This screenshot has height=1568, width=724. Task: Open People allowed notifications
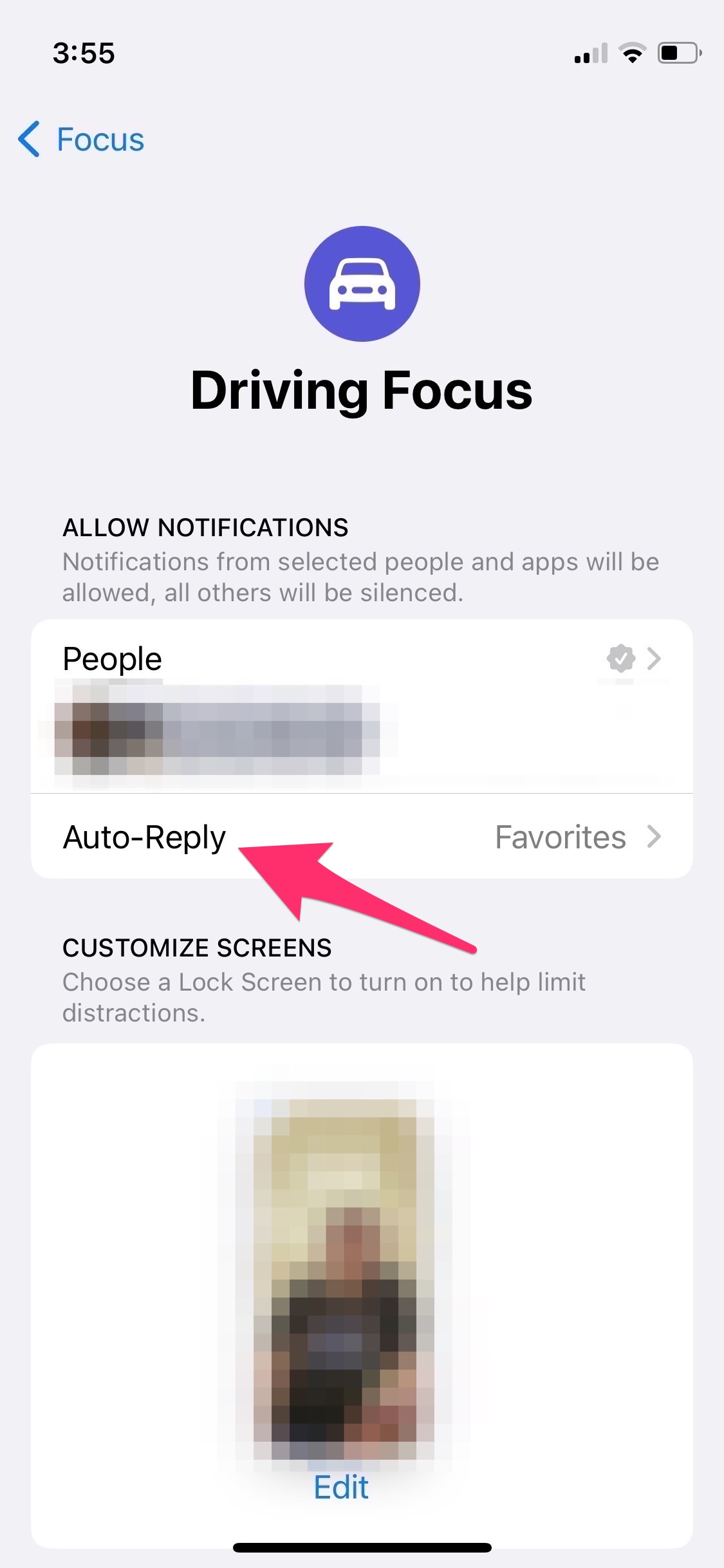point(362,705)
